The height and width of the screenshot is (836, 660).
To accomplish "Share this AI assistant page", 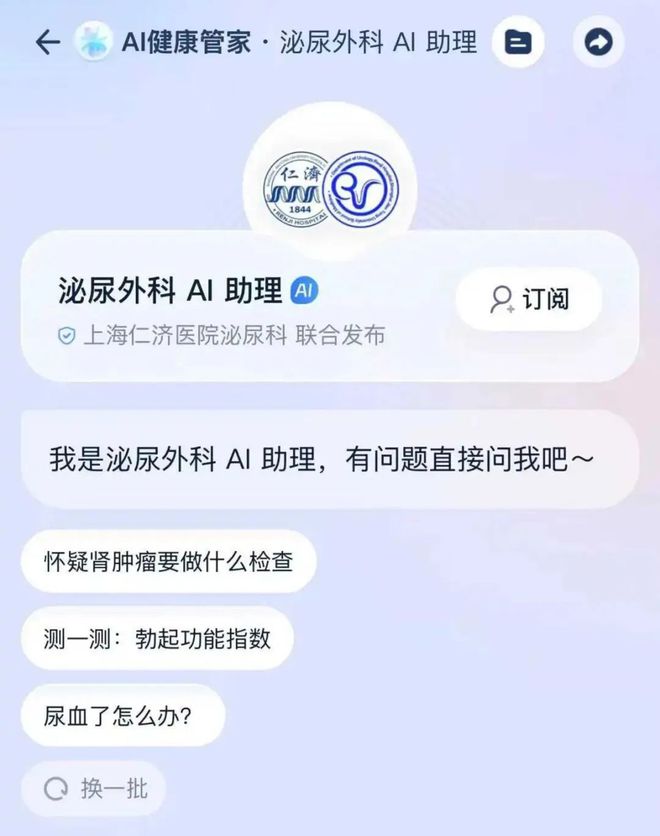I will 598,42.
